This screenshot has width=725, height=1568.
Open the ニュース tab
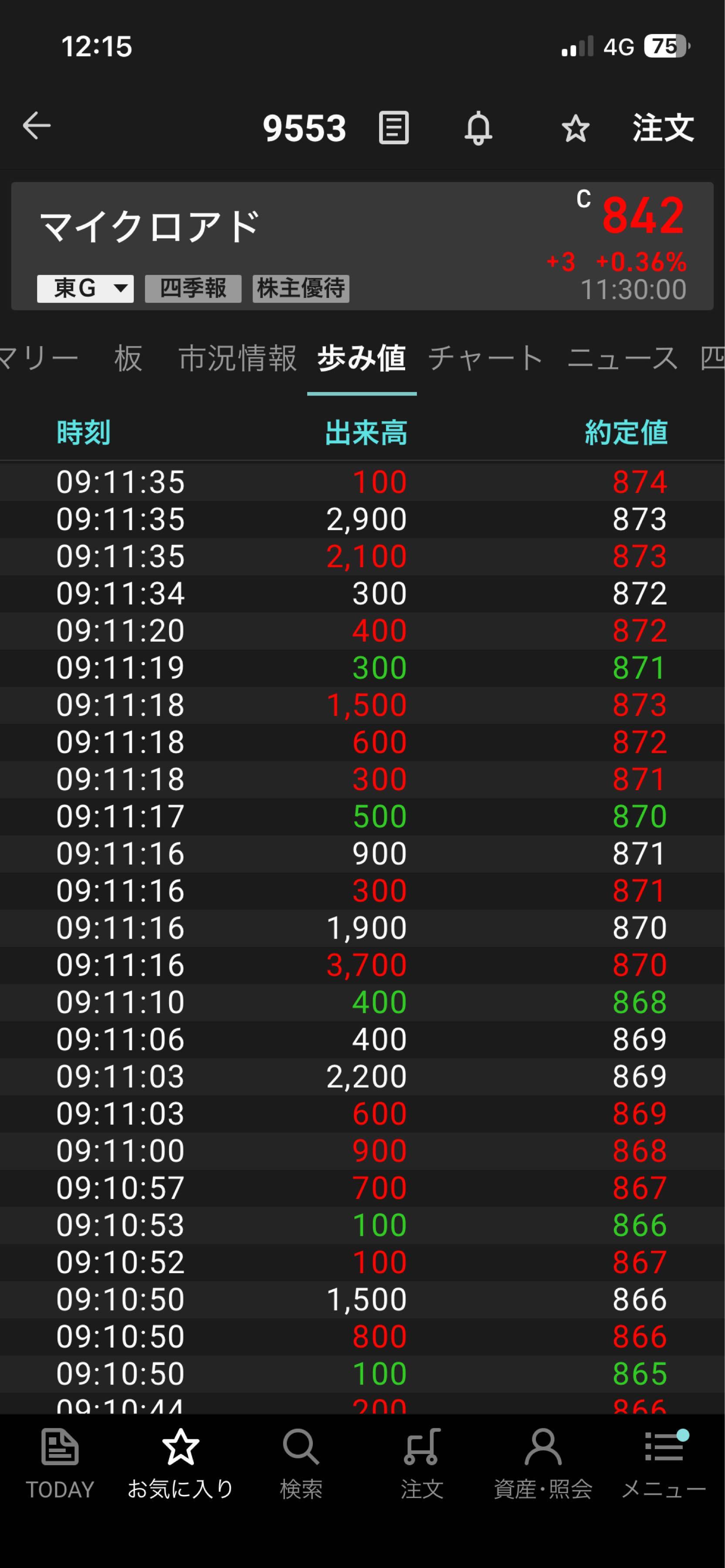622,358
